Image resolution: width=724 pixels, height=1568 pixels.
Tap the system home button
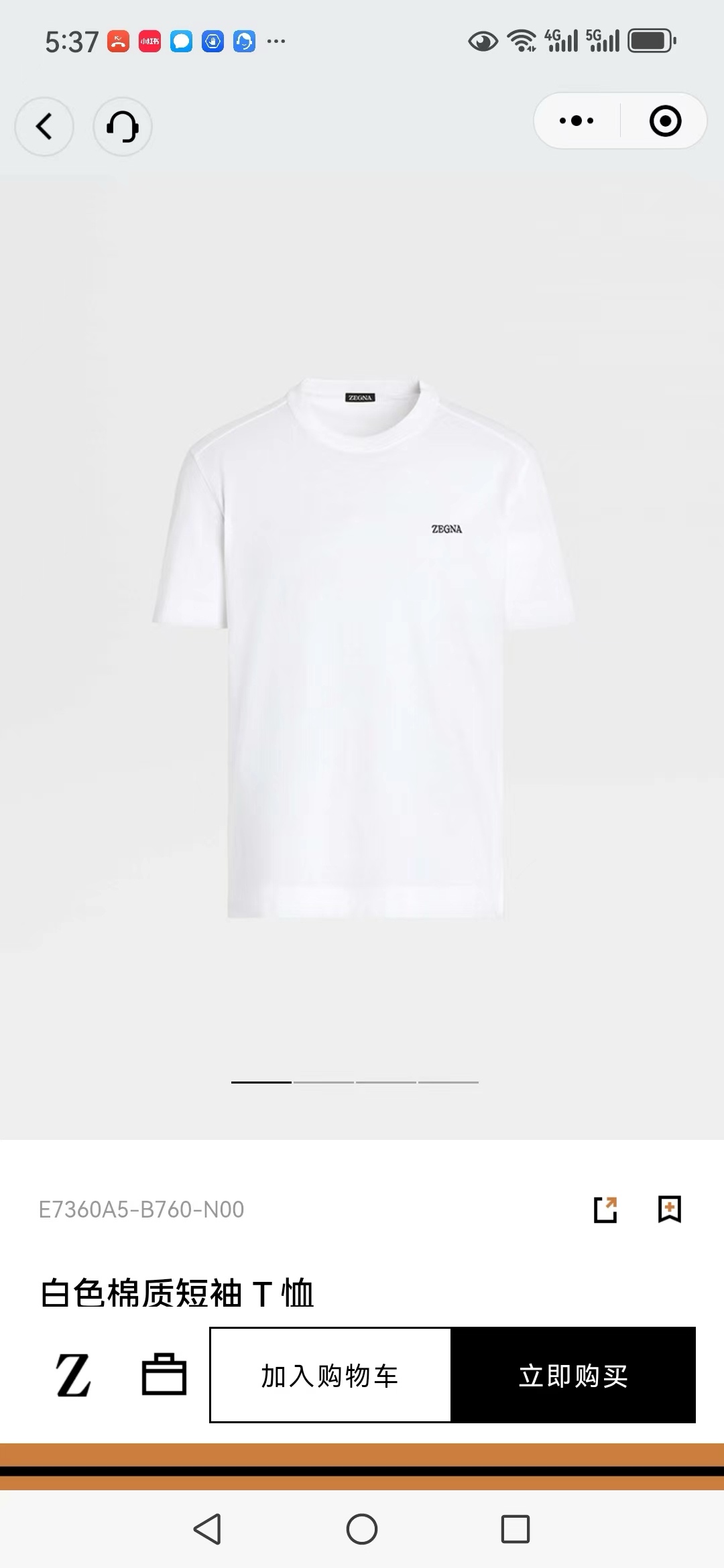(x=362, y=1529)
